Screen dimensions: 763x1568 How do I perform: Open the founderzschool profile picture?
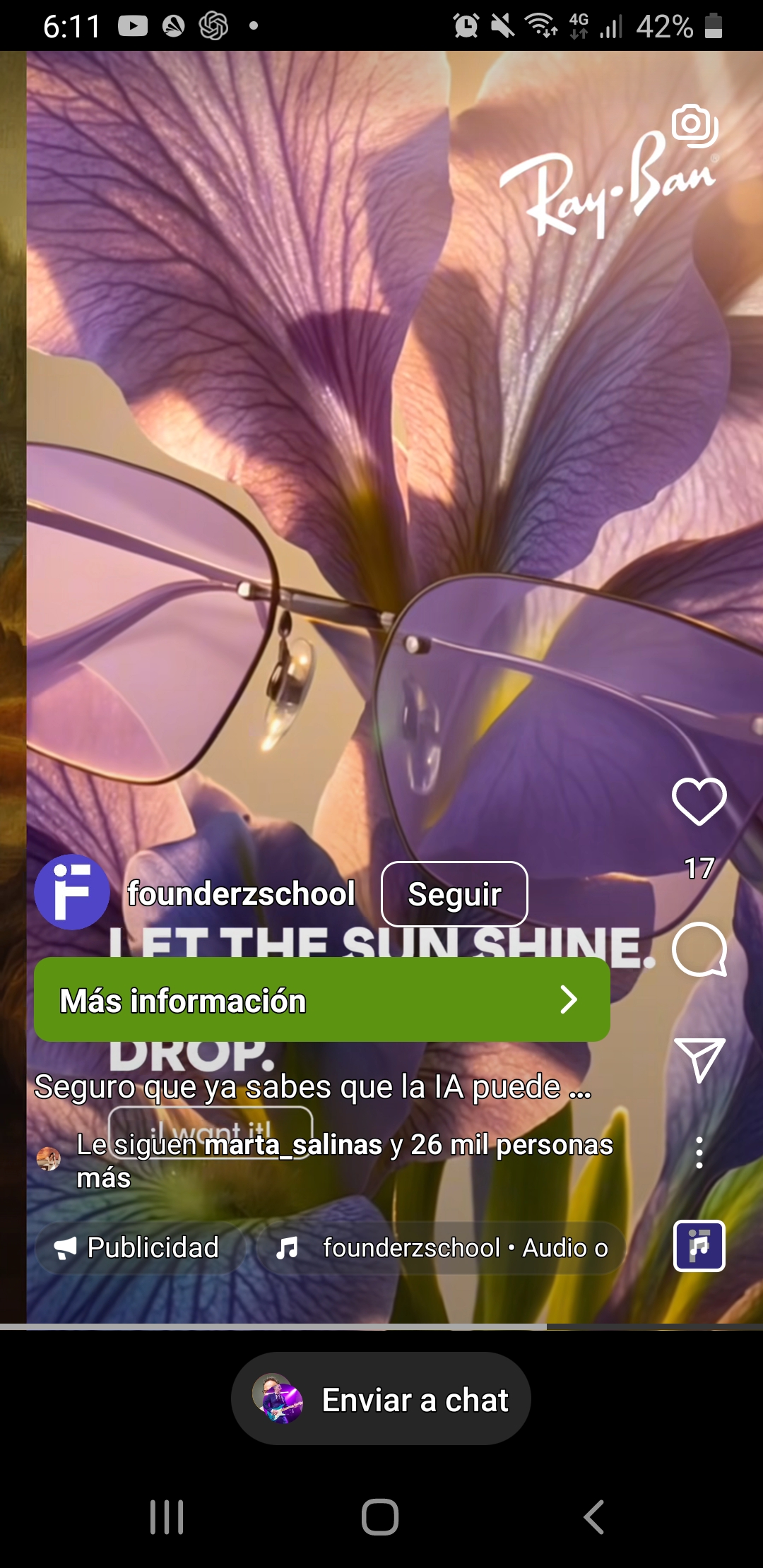coord(72,892)
